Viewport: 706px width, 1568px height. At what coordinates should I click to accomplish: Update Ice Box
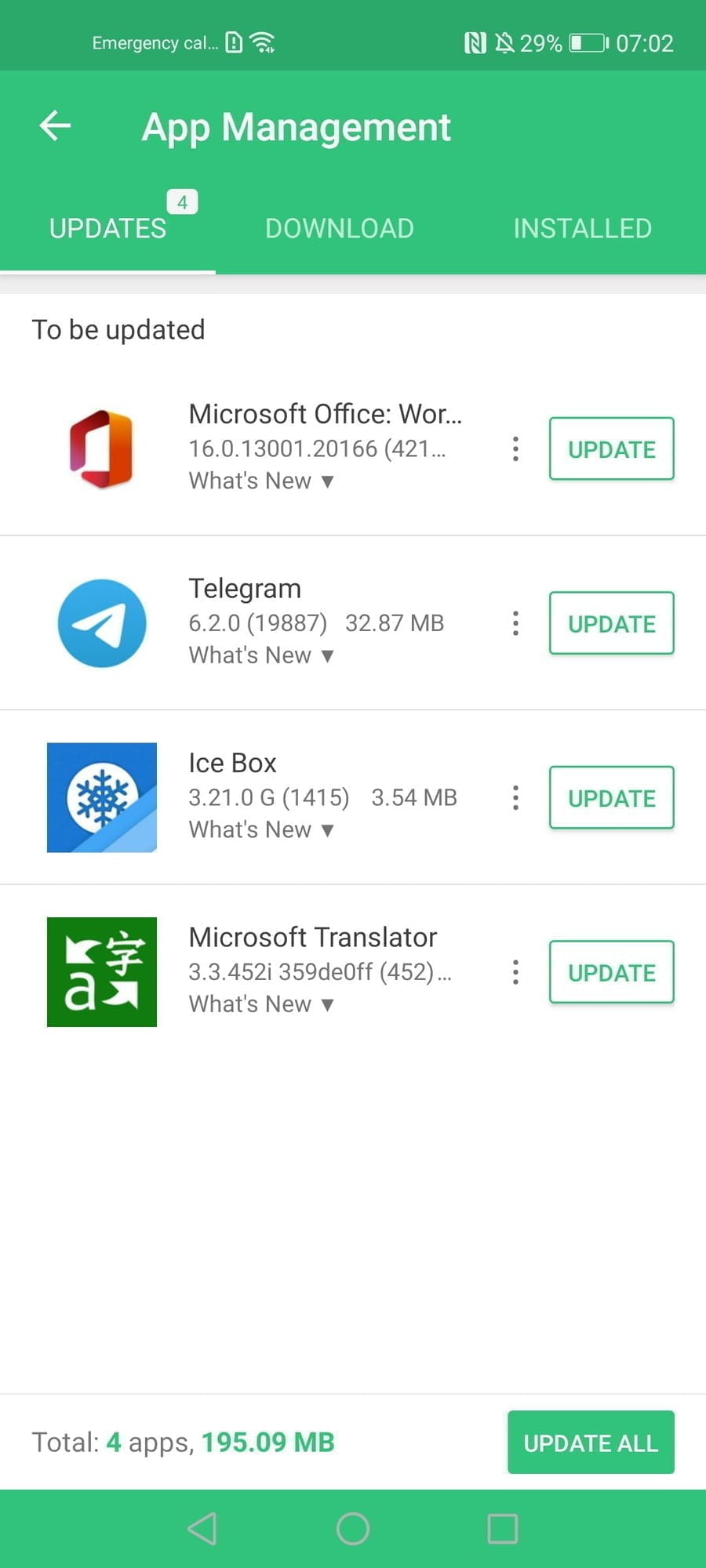pyautogui.click(x=611, y=798)
